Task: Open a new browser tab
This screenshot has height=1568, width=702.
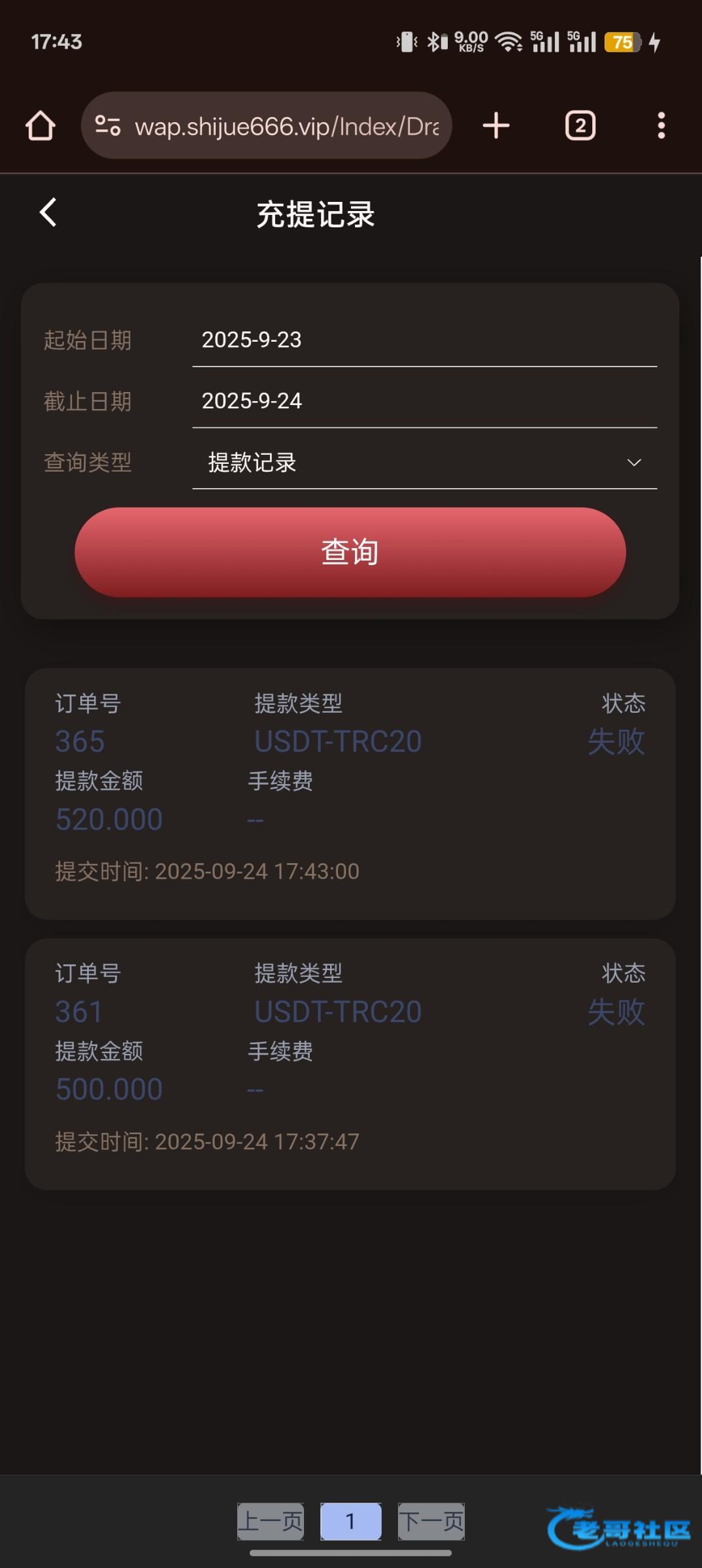Action: [496, 125]
